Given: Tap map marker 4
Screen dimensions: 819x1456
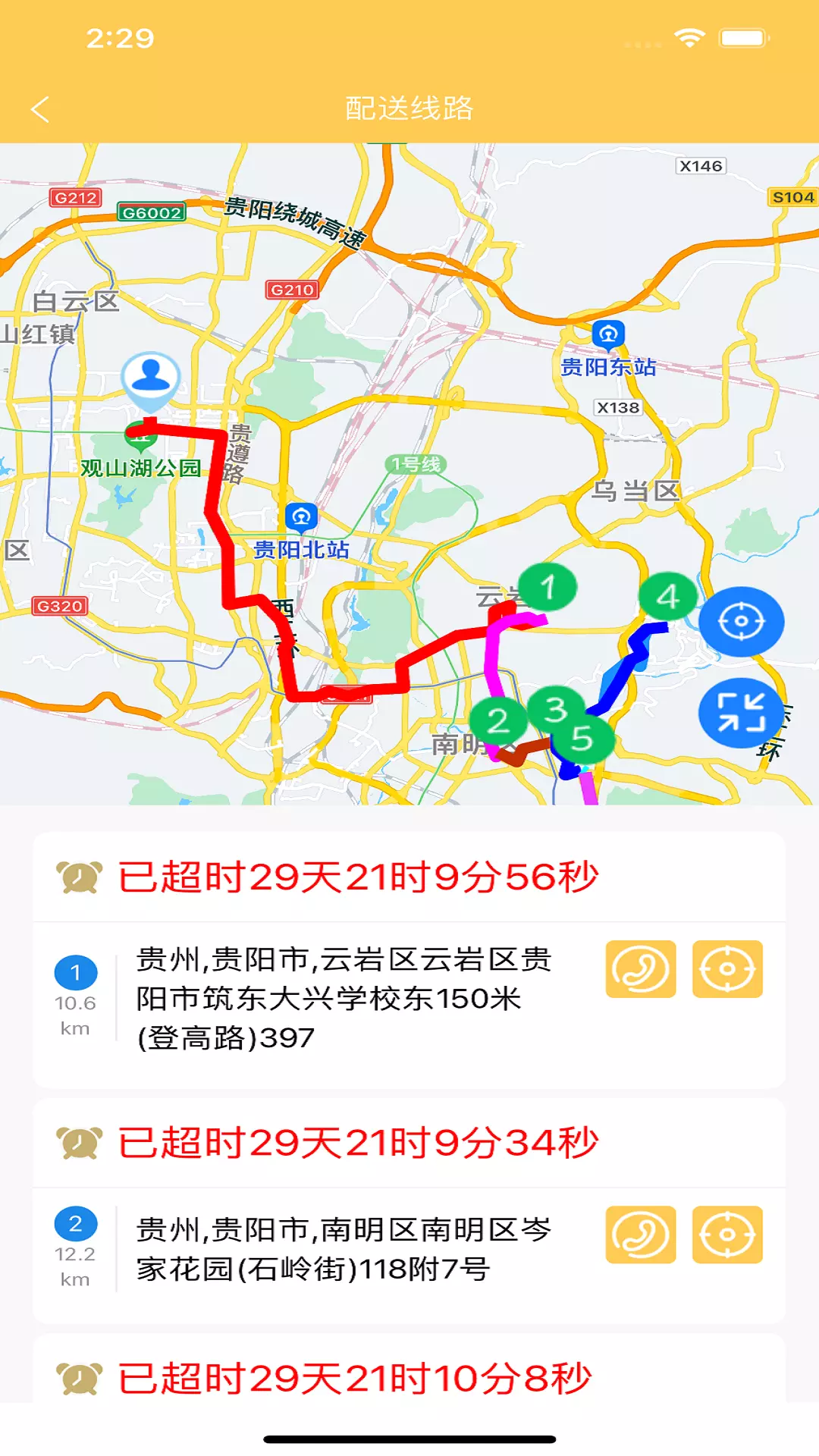Looking at the screenshot, I should [x=667, y=597].
